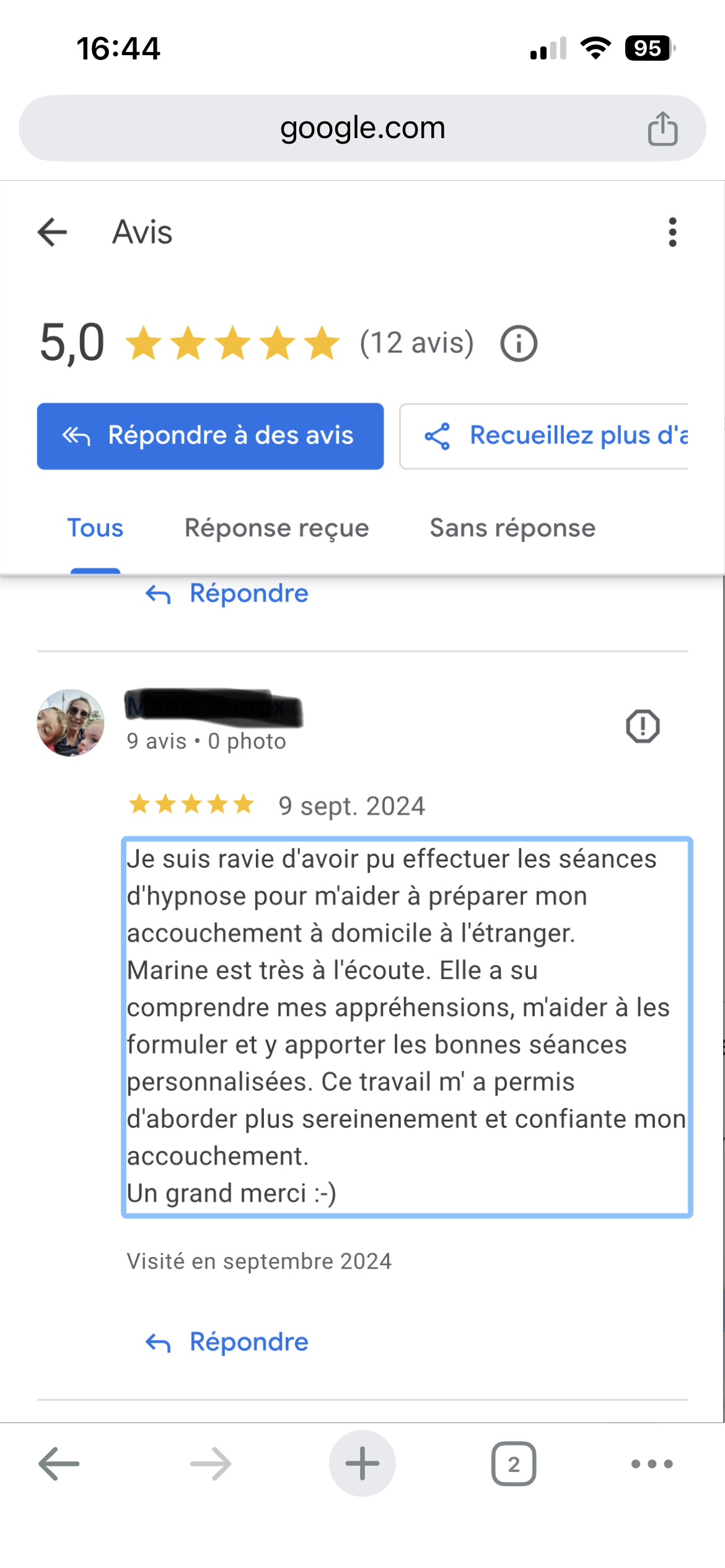Share the page from address bar

pos(662,129)
